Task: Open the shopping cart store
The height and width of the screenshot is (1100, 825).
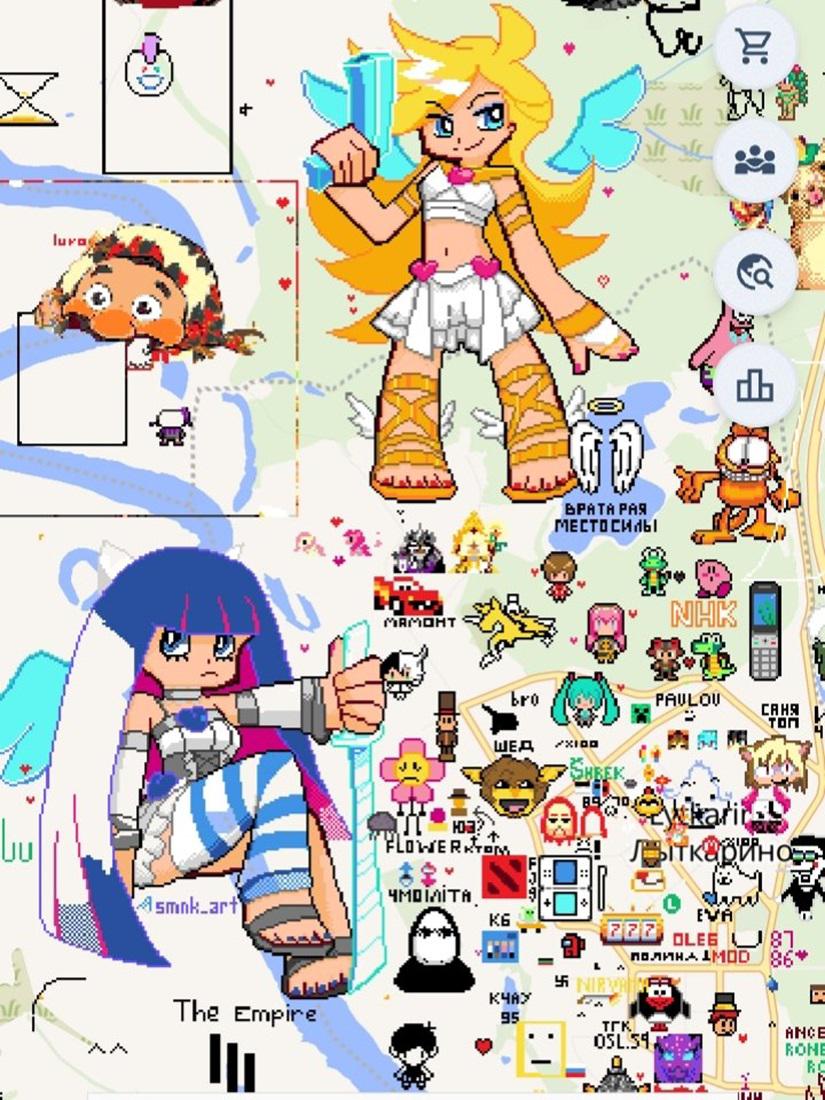Action: [x=755, y=47]
